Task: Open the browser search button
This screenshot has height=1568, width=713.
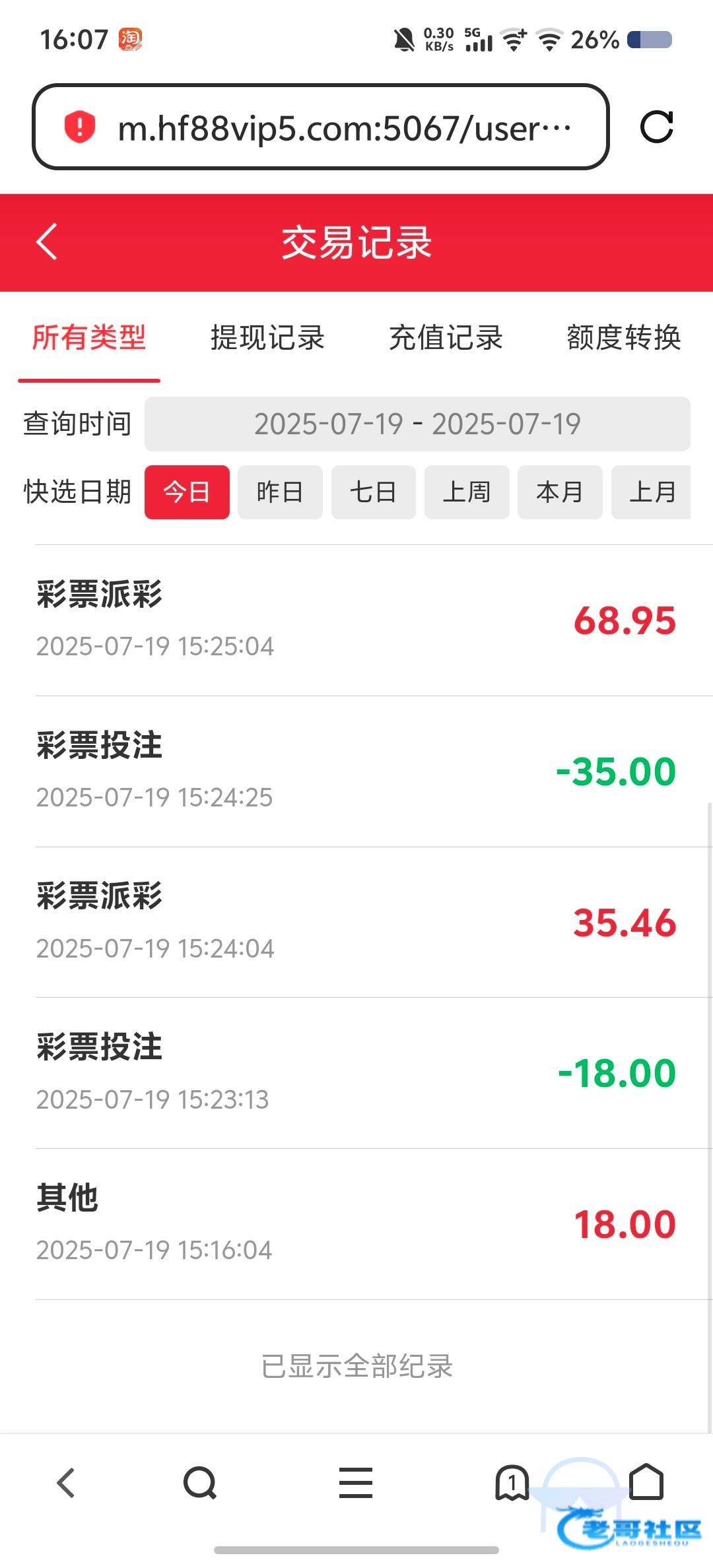Action: [x=199, y=1484]
